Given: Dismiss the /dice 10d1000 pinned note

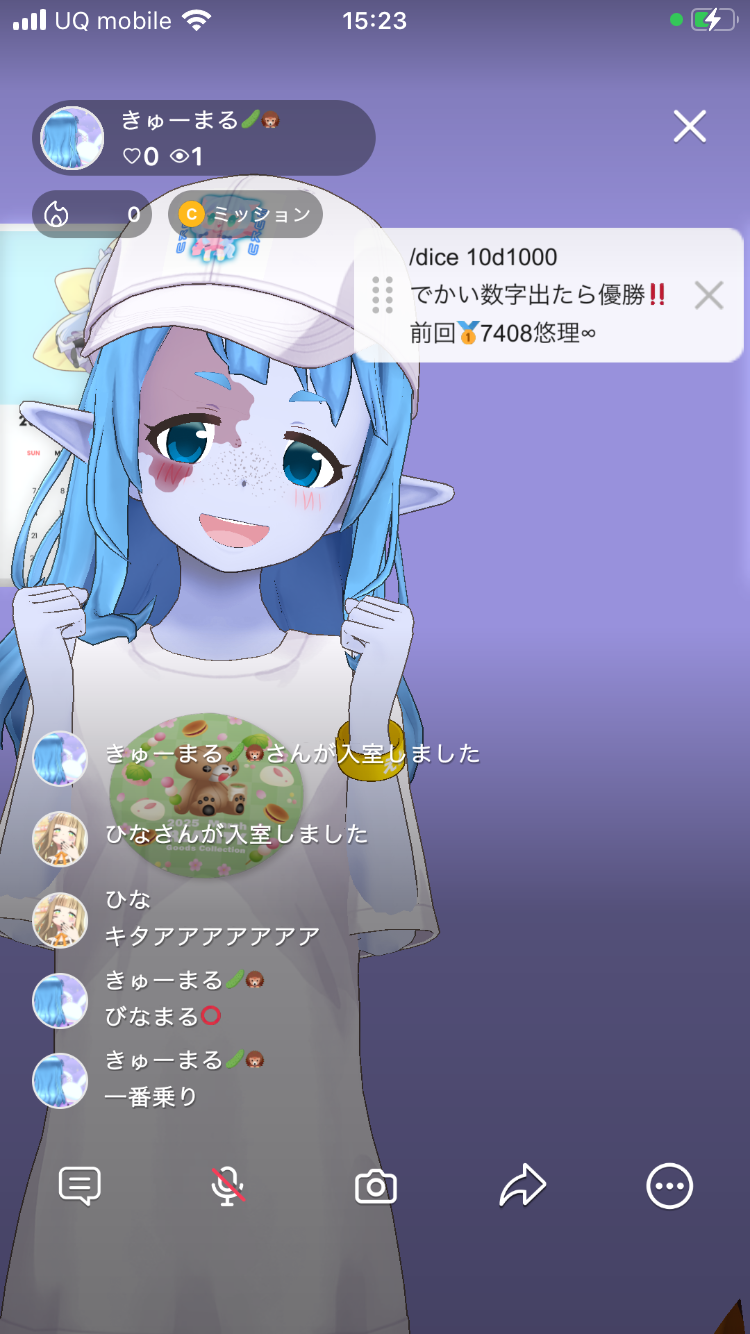Looking at the screenshot, I should 708,296.
